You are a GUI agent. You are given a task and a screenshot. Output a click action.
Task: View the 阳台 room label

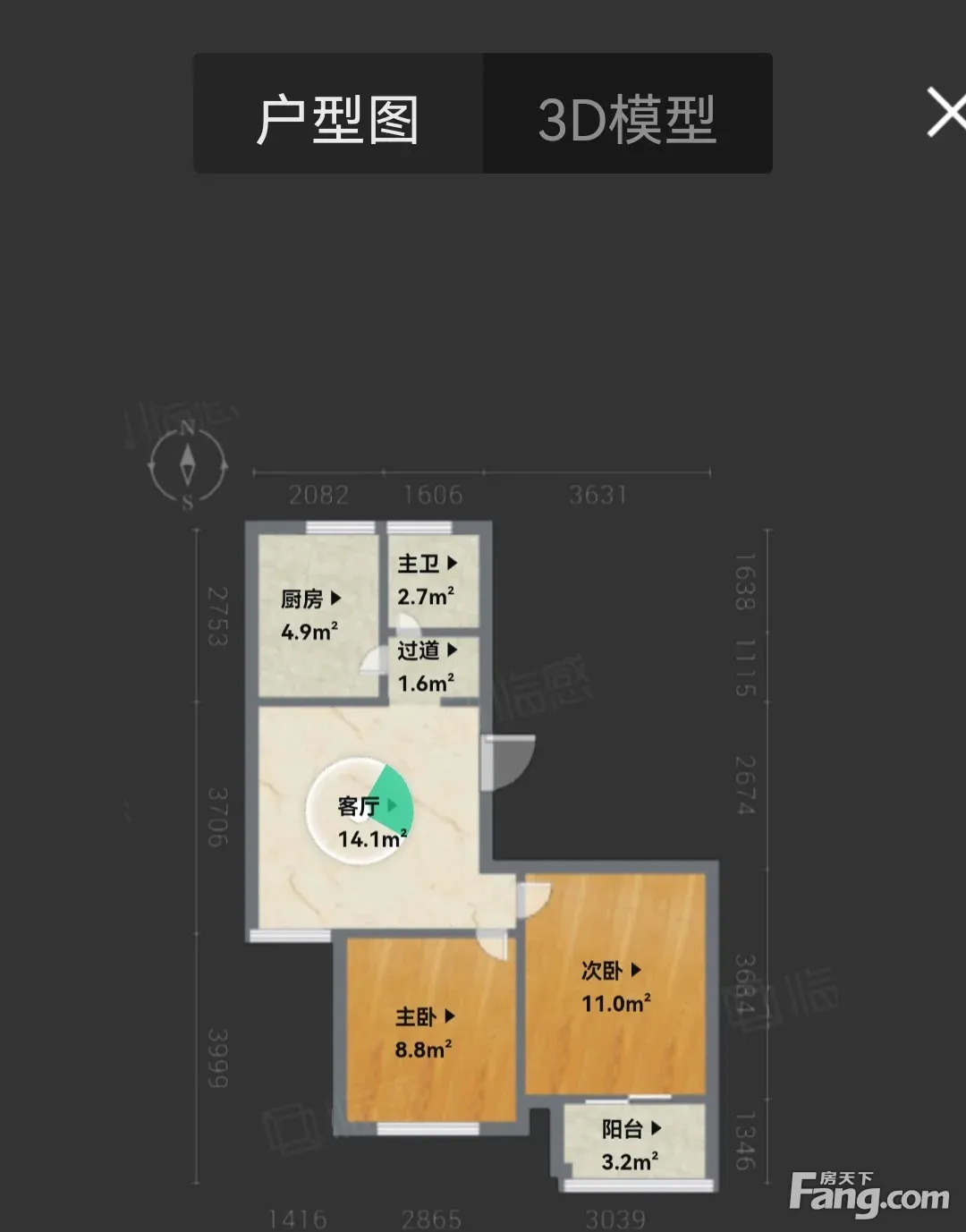click(631, 1129)
